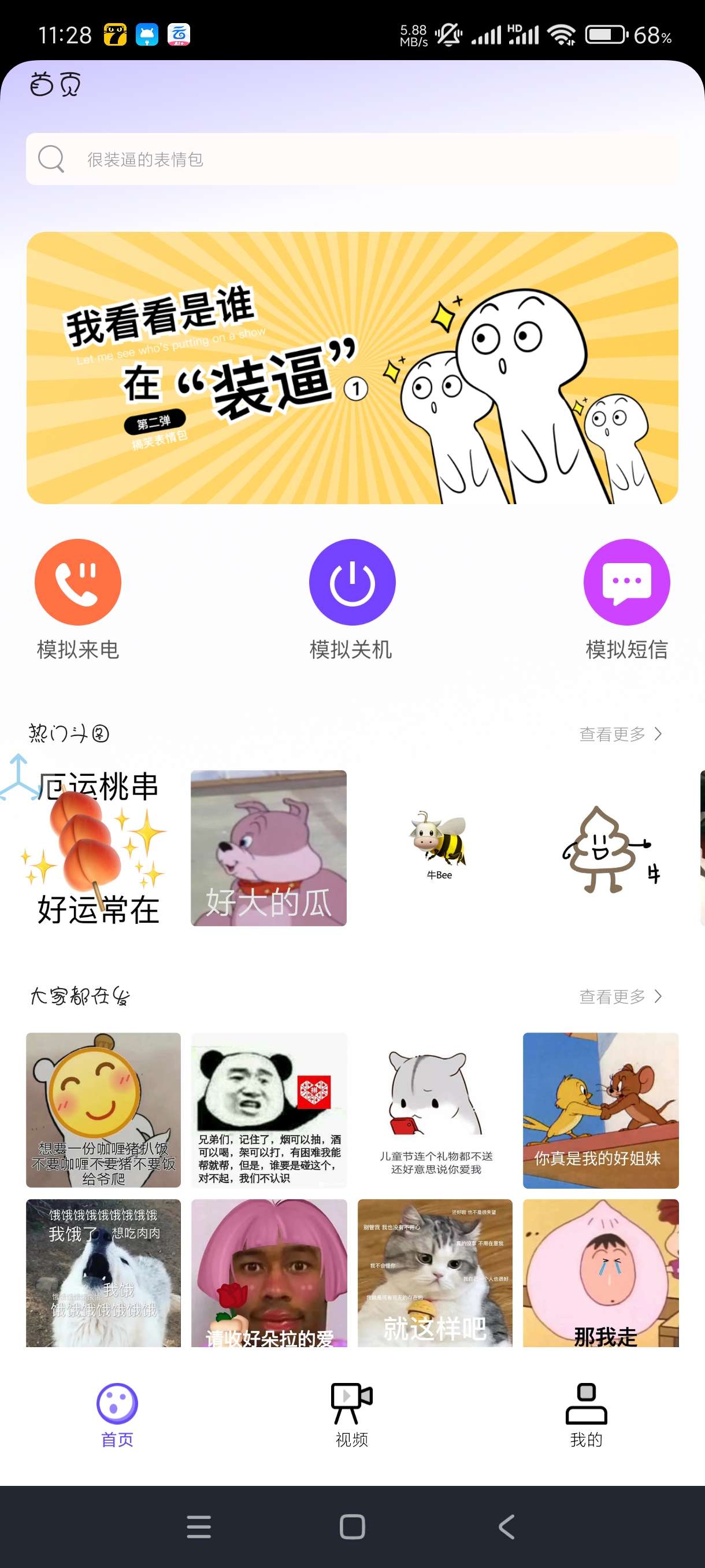View more in 大家都在发 section
The width and height of the screenshot is (705, 1568).
pos(619,996)
